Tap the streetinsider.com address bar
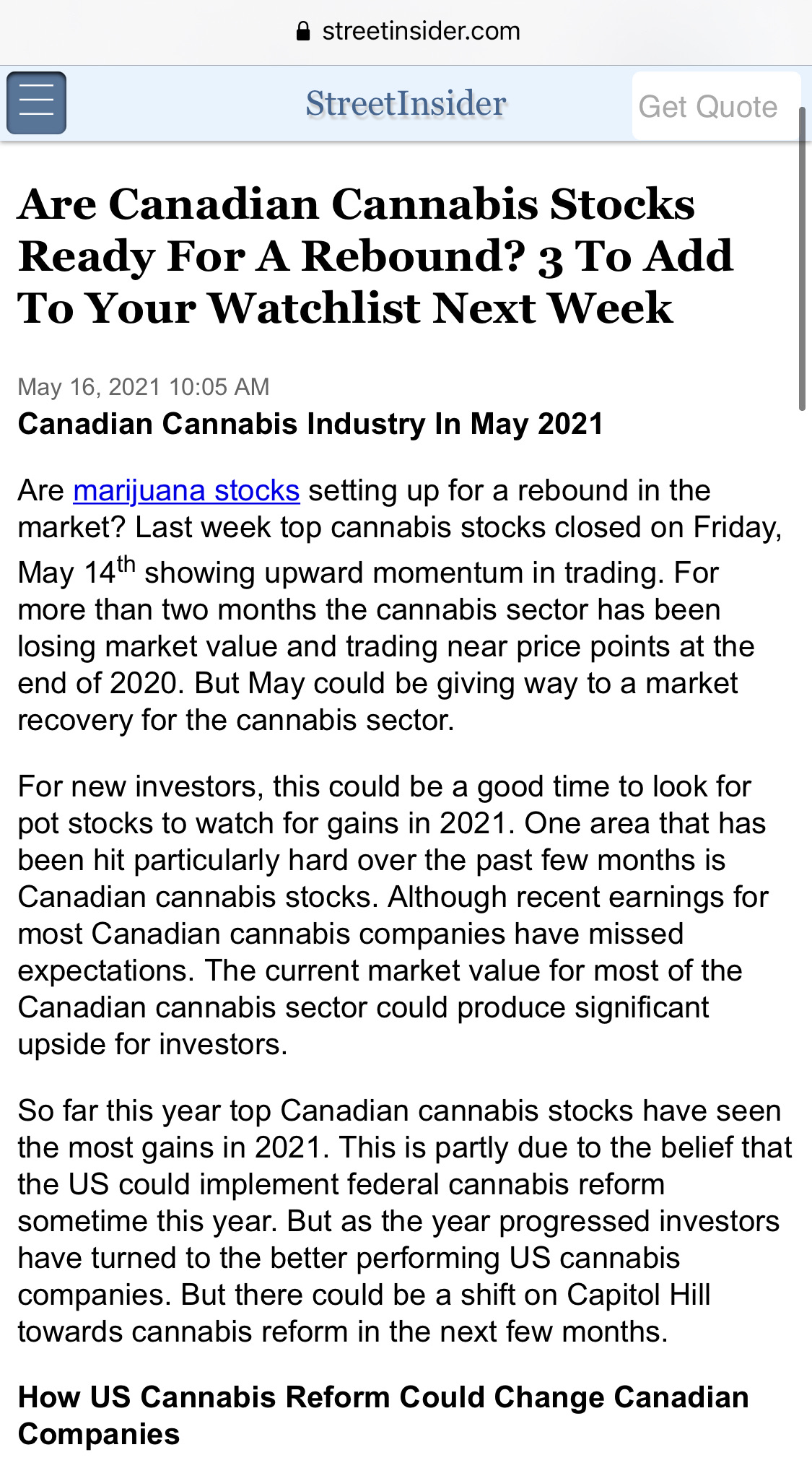This screenshot has height=1481, width=812. pos(408,31)
